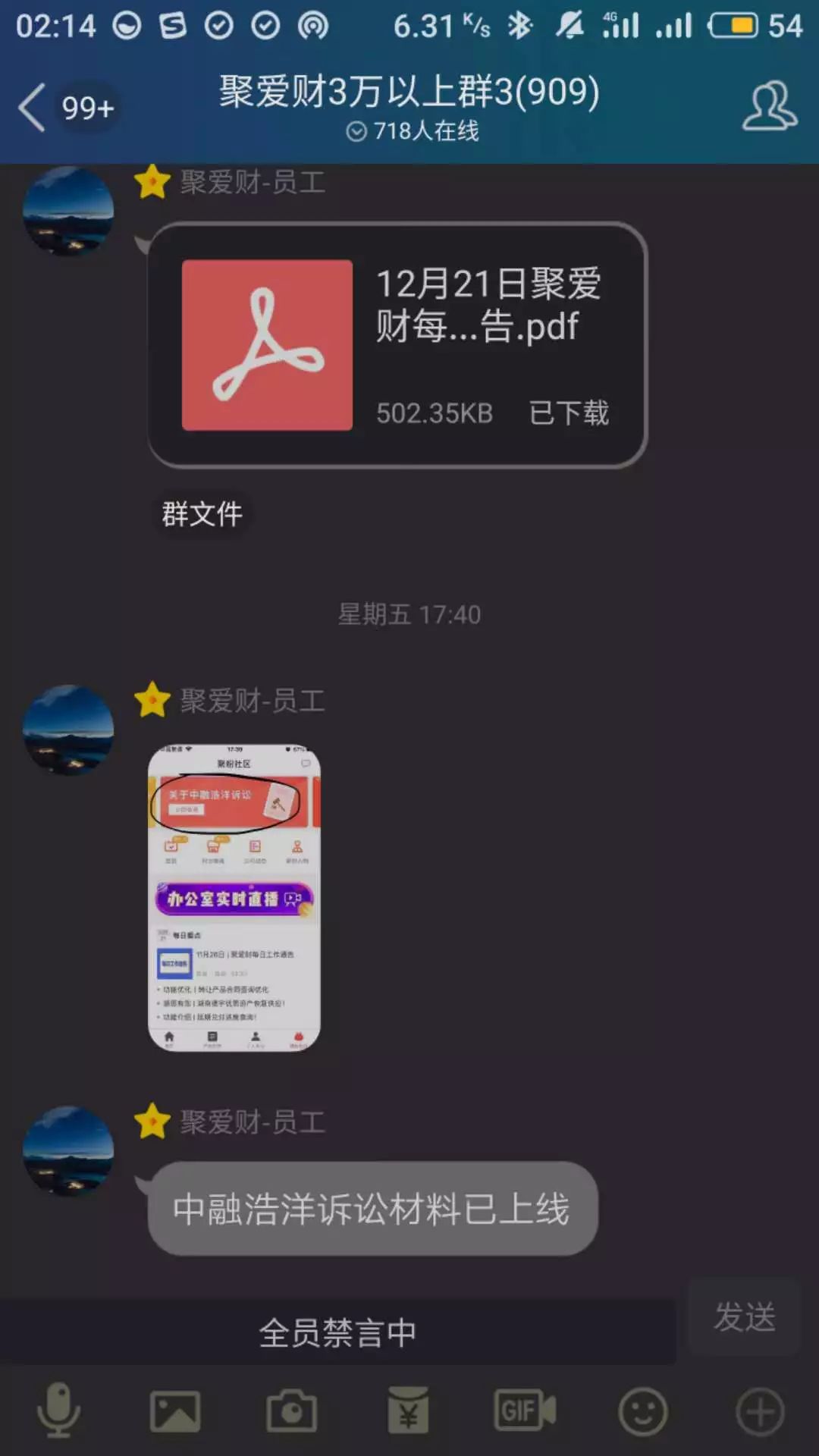Send a red packet
Viewport: 819px width, 1456px height.
coord(408,1411)
